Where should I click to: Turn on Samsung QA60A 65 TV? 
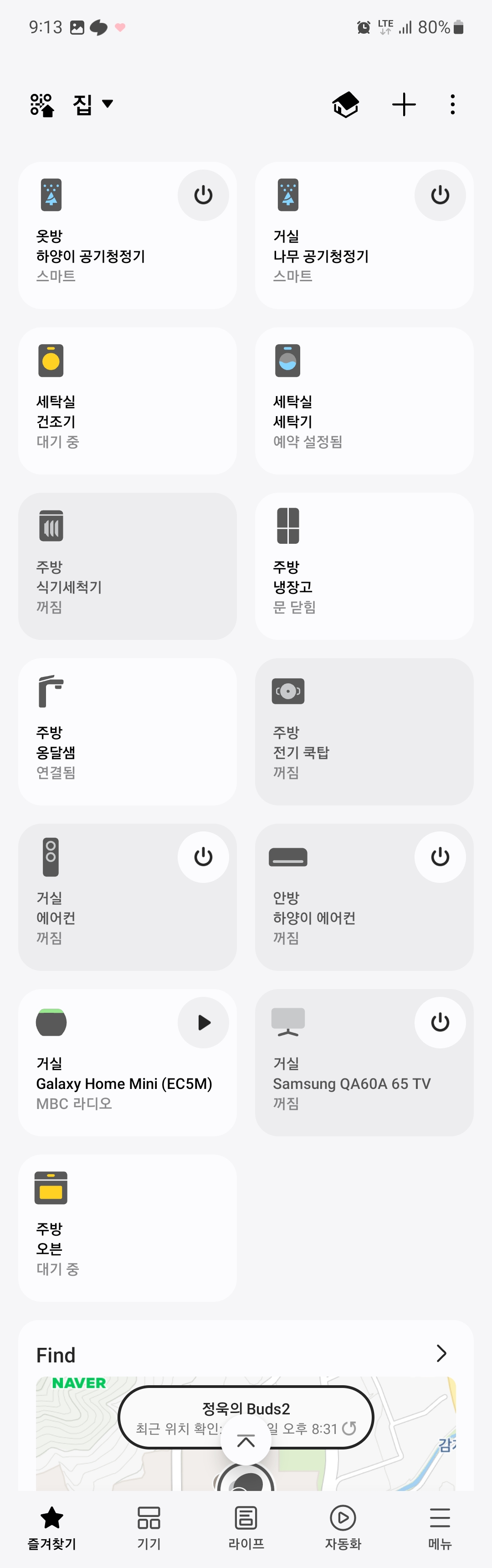point(440,1022)
